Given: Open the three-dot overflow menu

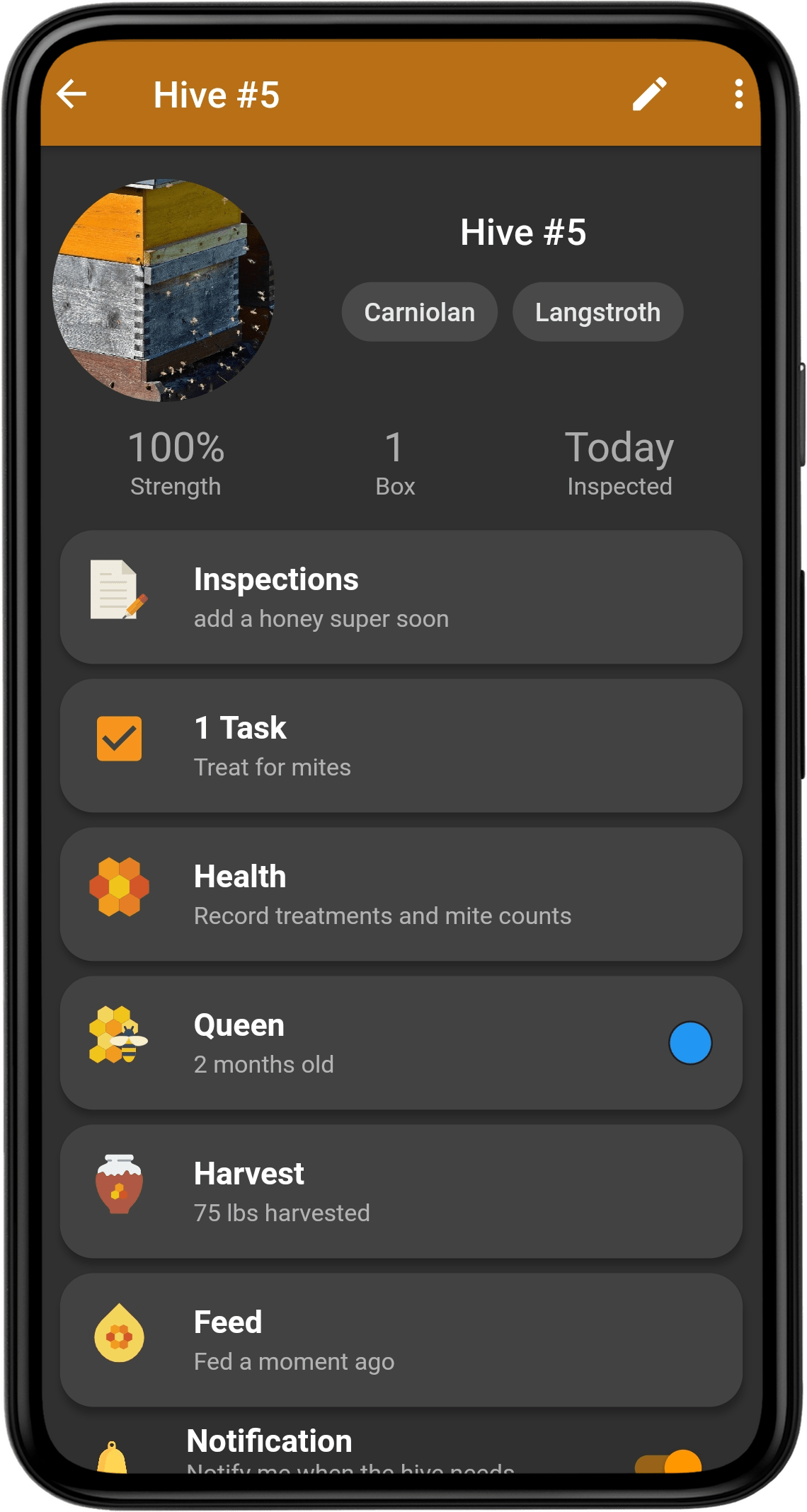Looking at the screenshot, I should click(738, 94).
